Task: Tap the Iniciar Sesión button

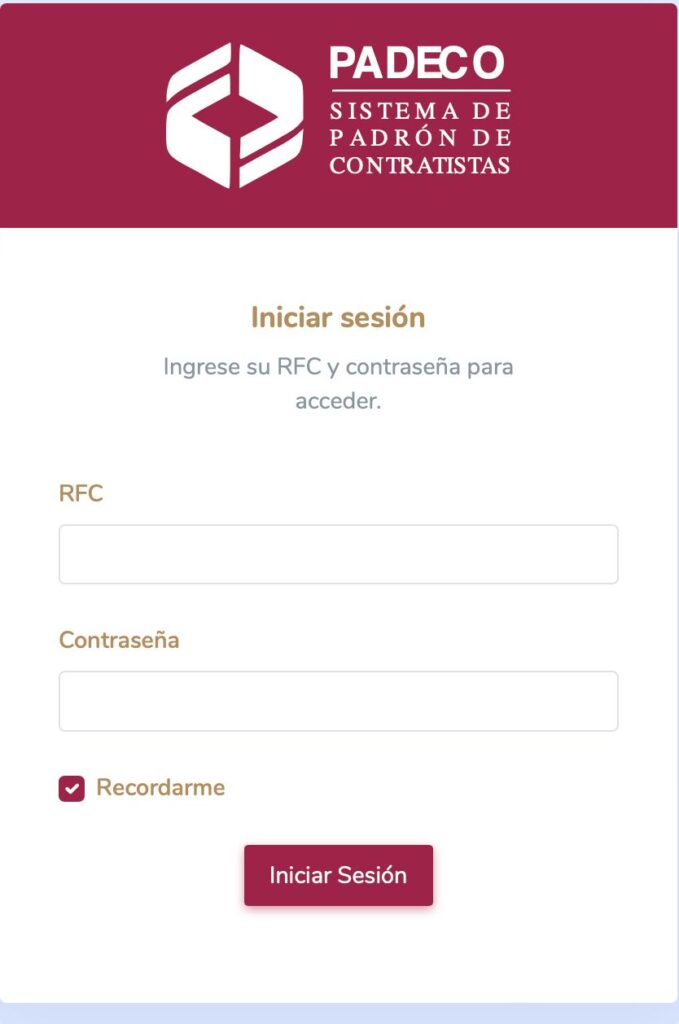Action: tap(338, 875)
